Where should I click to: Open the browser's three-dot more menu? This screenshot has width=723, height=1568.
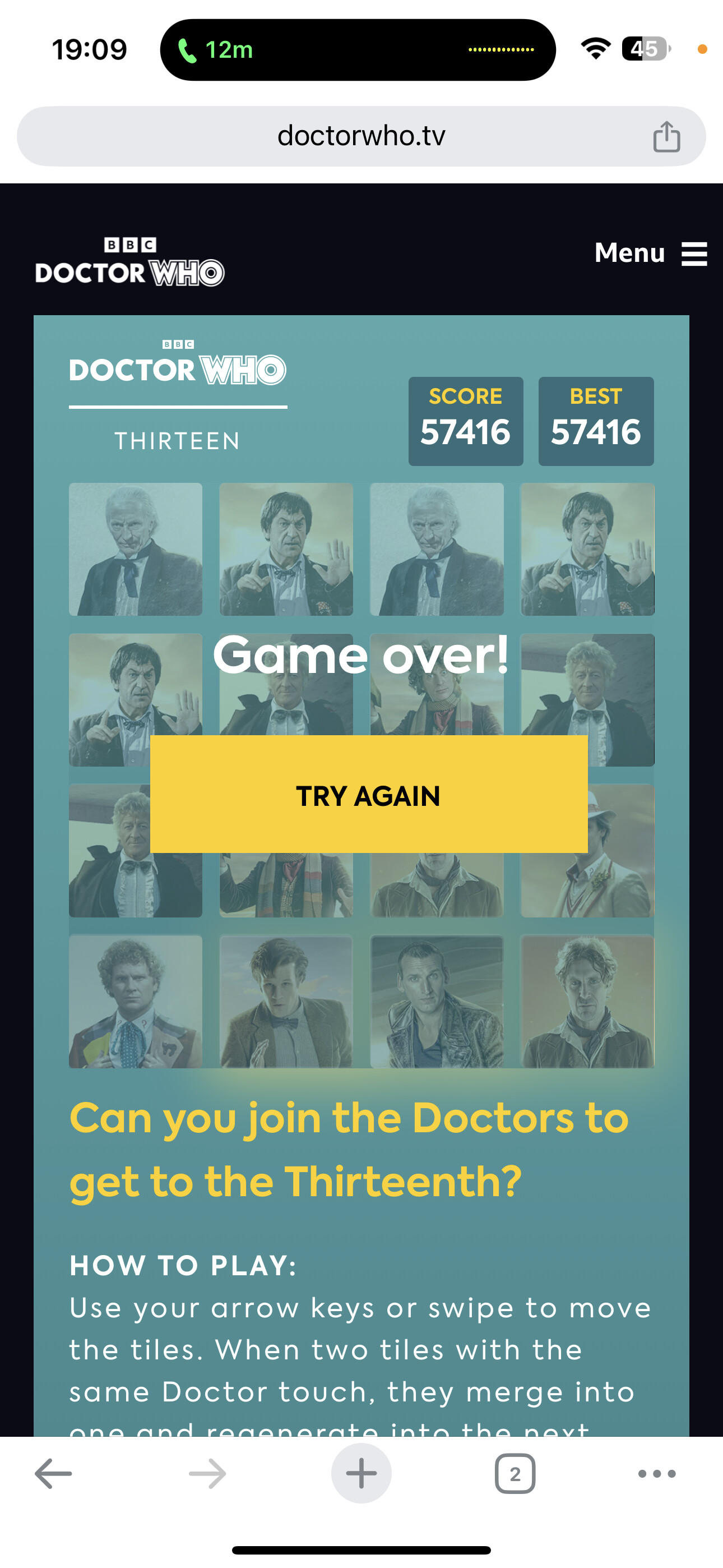tap(657, 1474)
